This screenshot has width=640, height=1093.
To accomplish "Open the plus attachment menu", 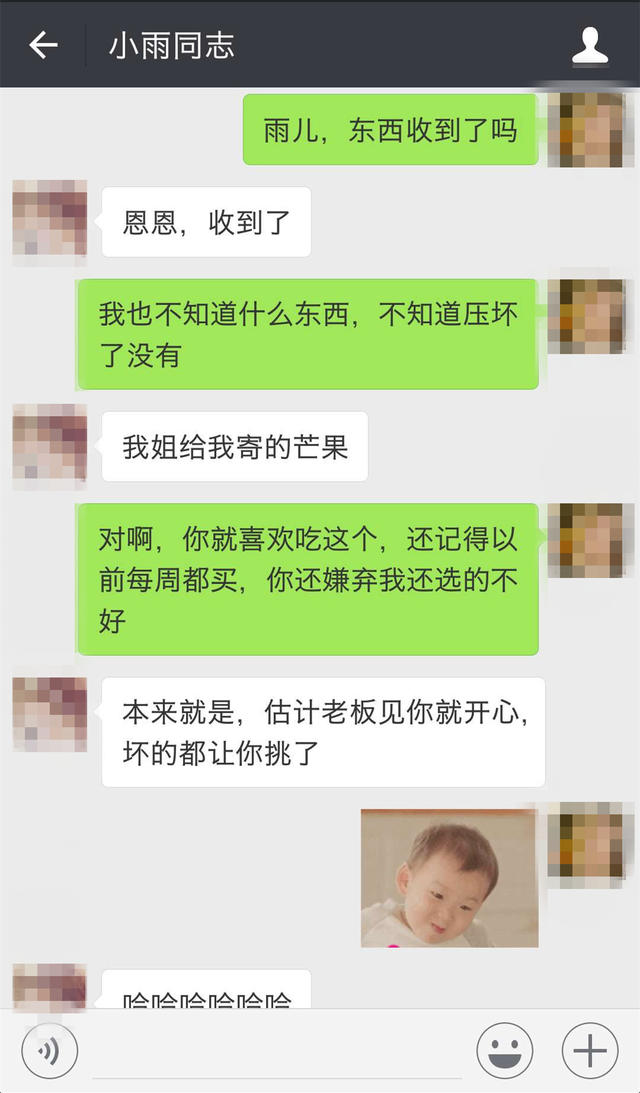I will click(590, 1051).
